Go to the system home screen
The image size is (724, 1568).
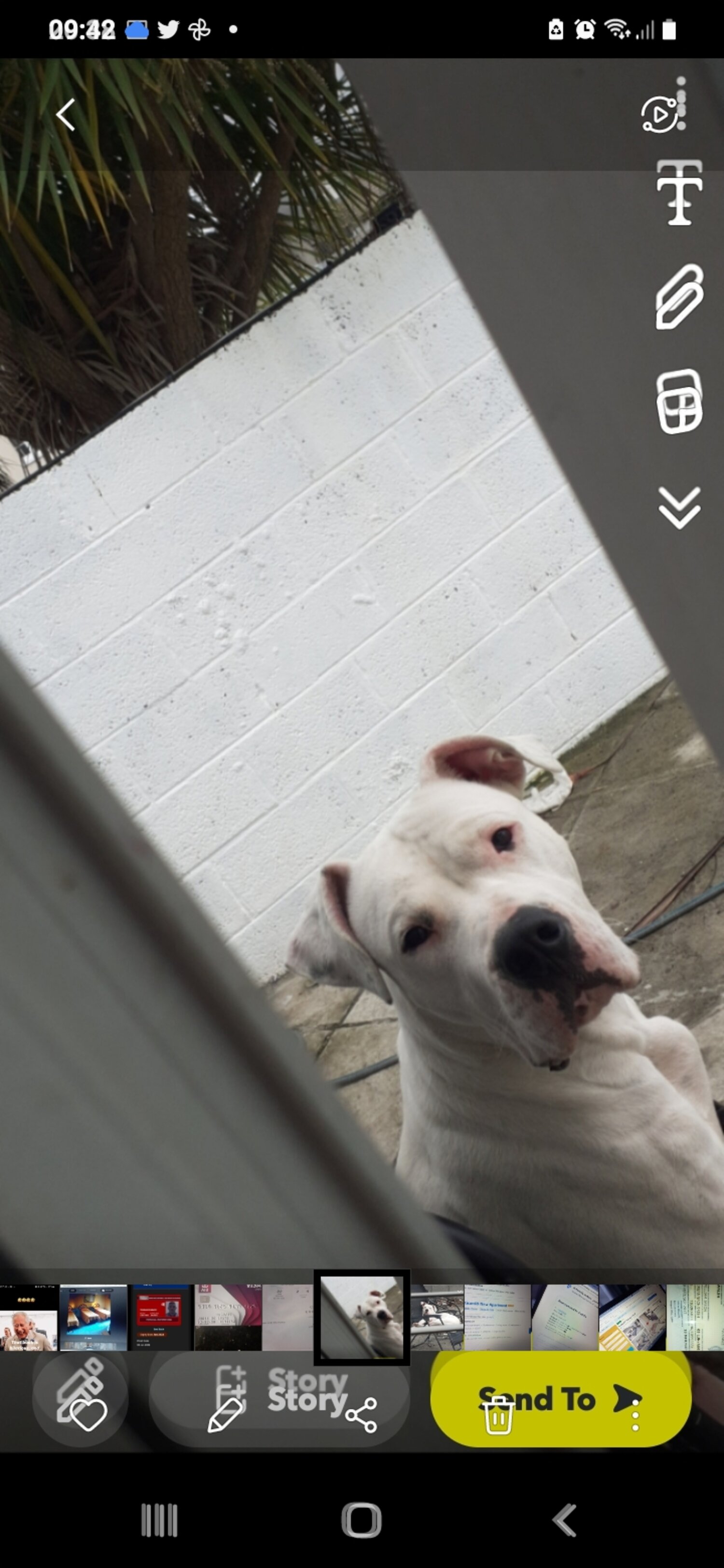362,1520
